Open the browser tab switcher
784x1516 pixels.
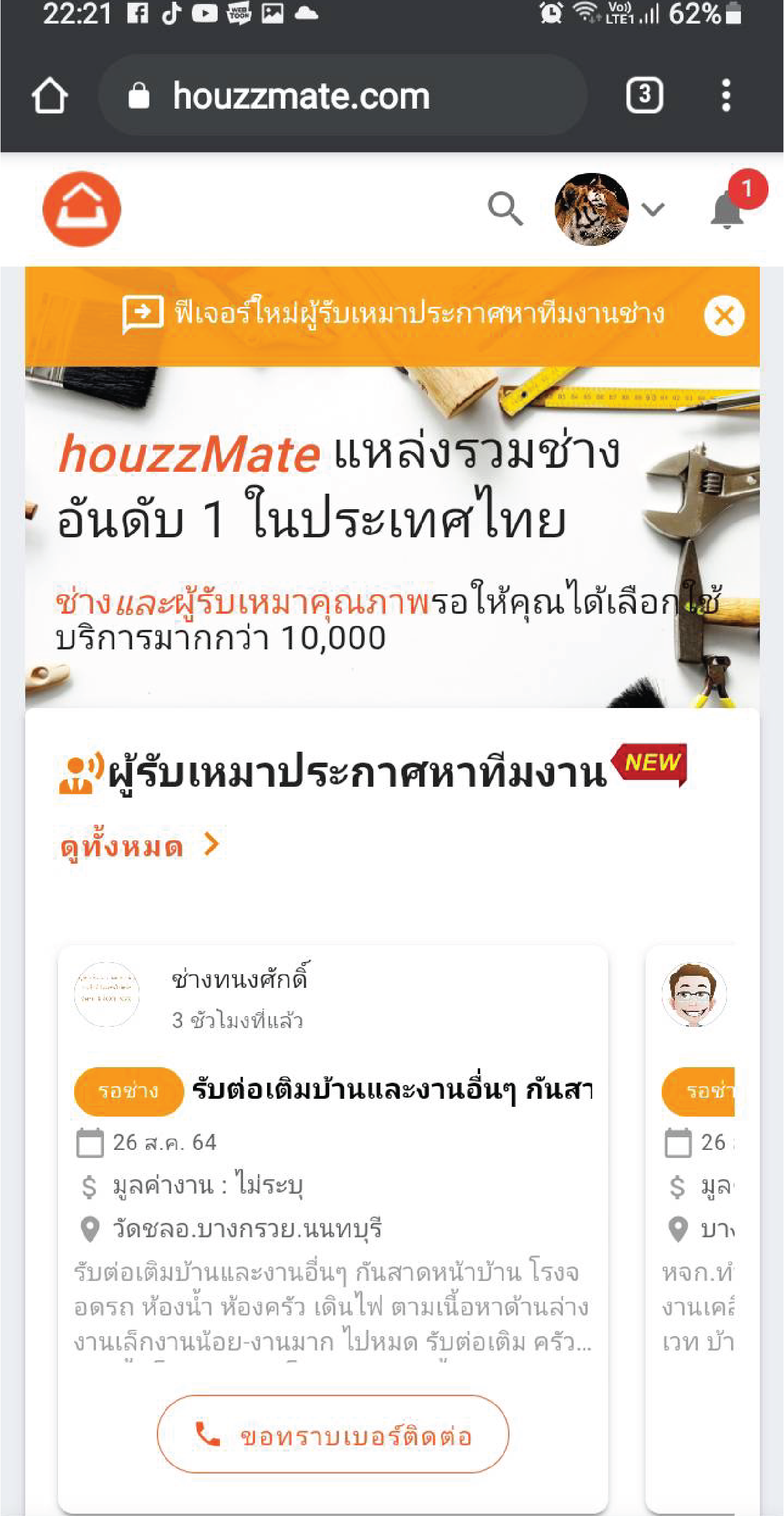[644, 95]
